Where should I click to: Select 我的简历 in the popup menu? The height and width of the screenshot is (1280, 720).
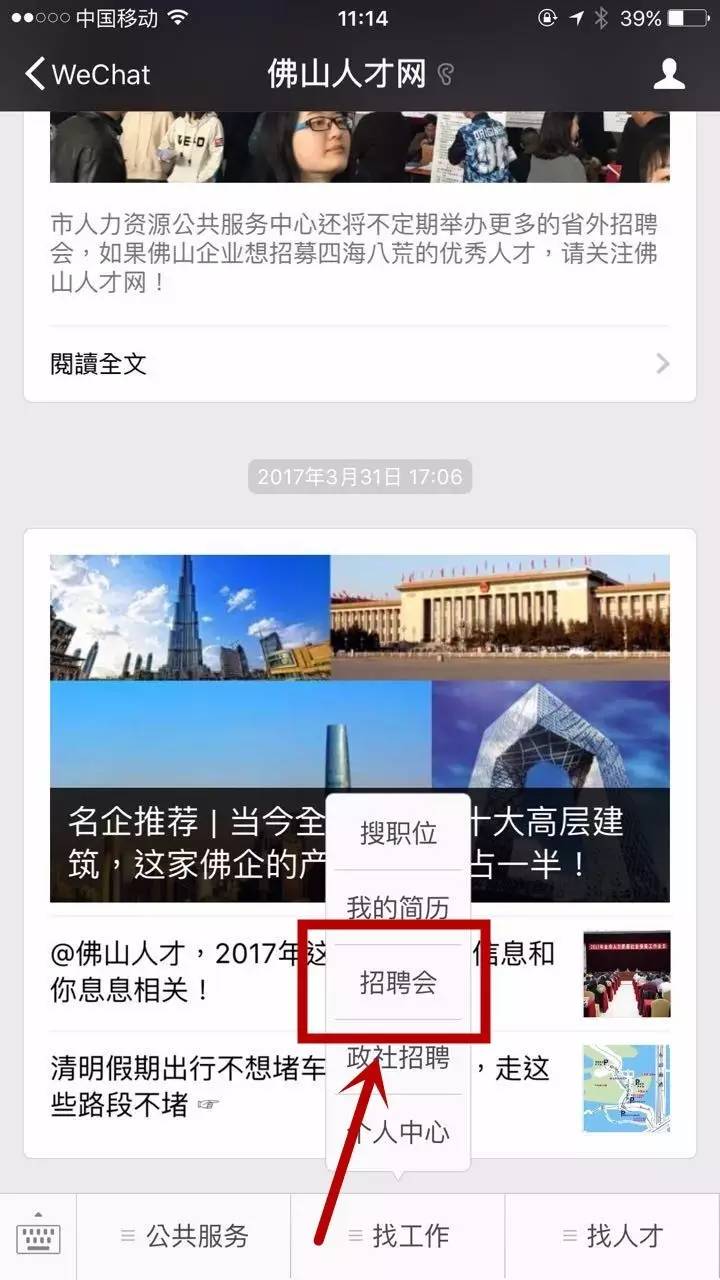(x=398, y=908)
